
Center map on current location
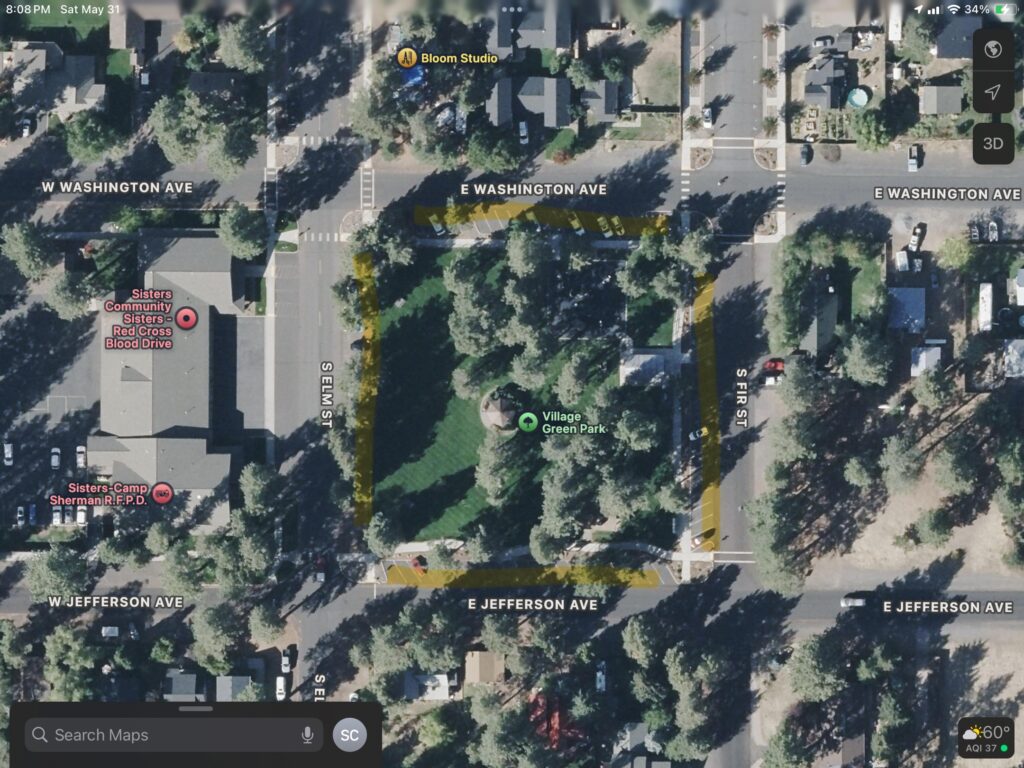992,92
